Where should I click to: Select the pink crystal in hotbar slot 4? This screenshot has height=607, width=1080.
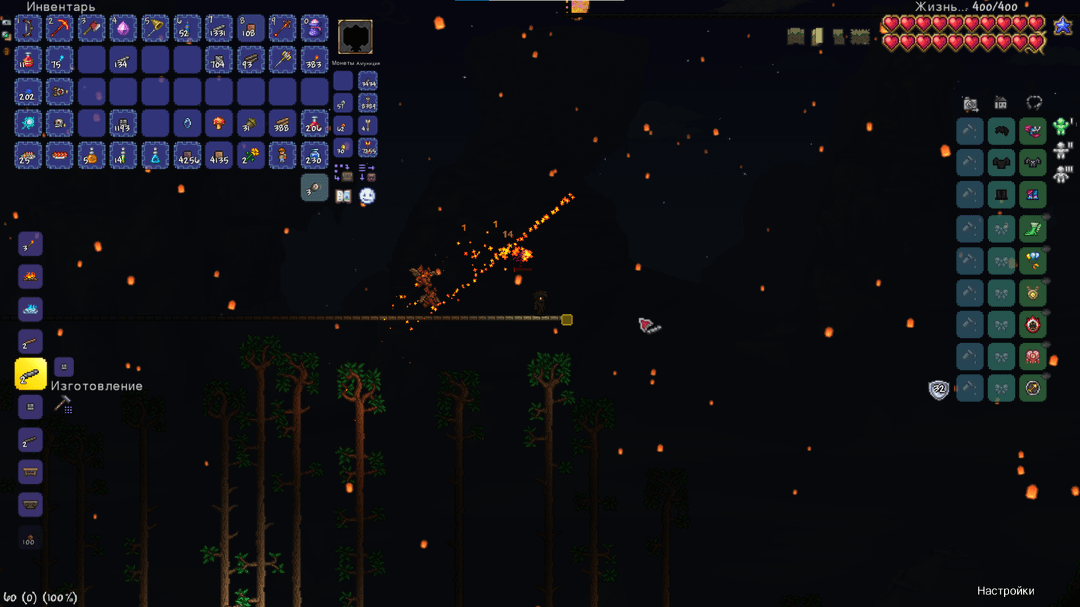point(124,28)
